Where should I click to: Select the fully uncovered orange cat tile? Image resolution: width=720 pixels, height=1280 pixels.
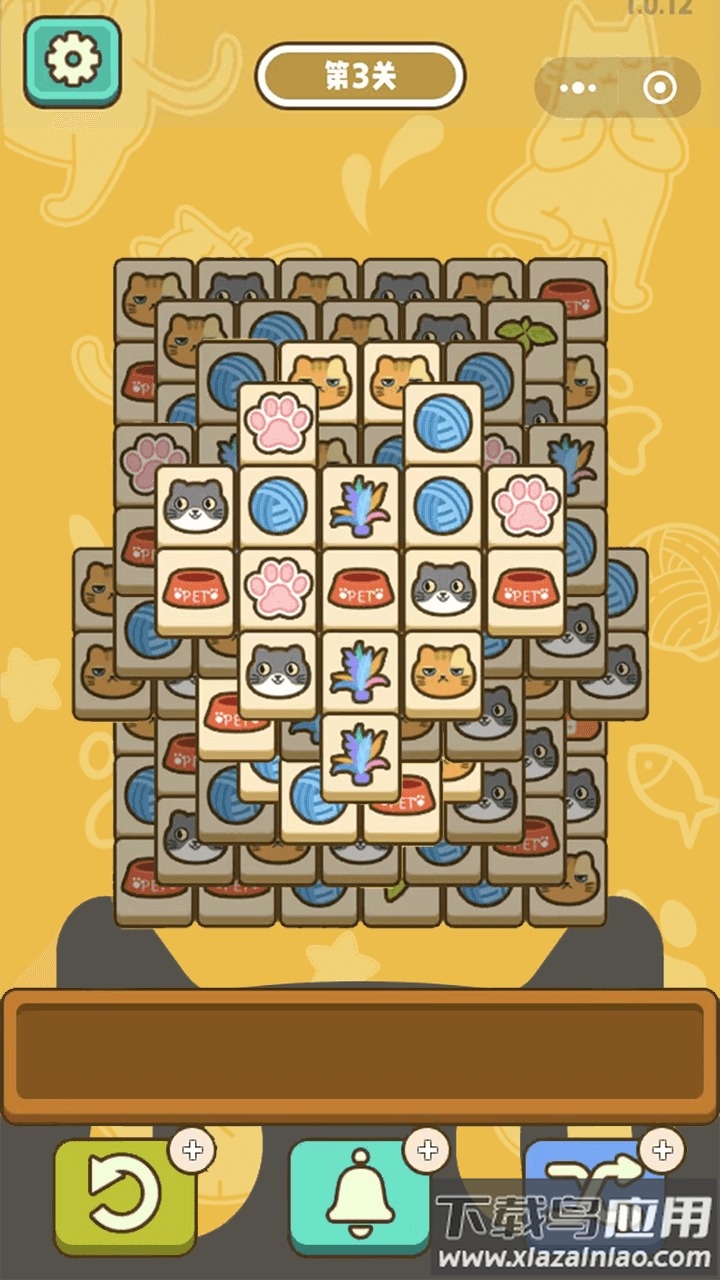pyautogui.click(x=443, y=672)
